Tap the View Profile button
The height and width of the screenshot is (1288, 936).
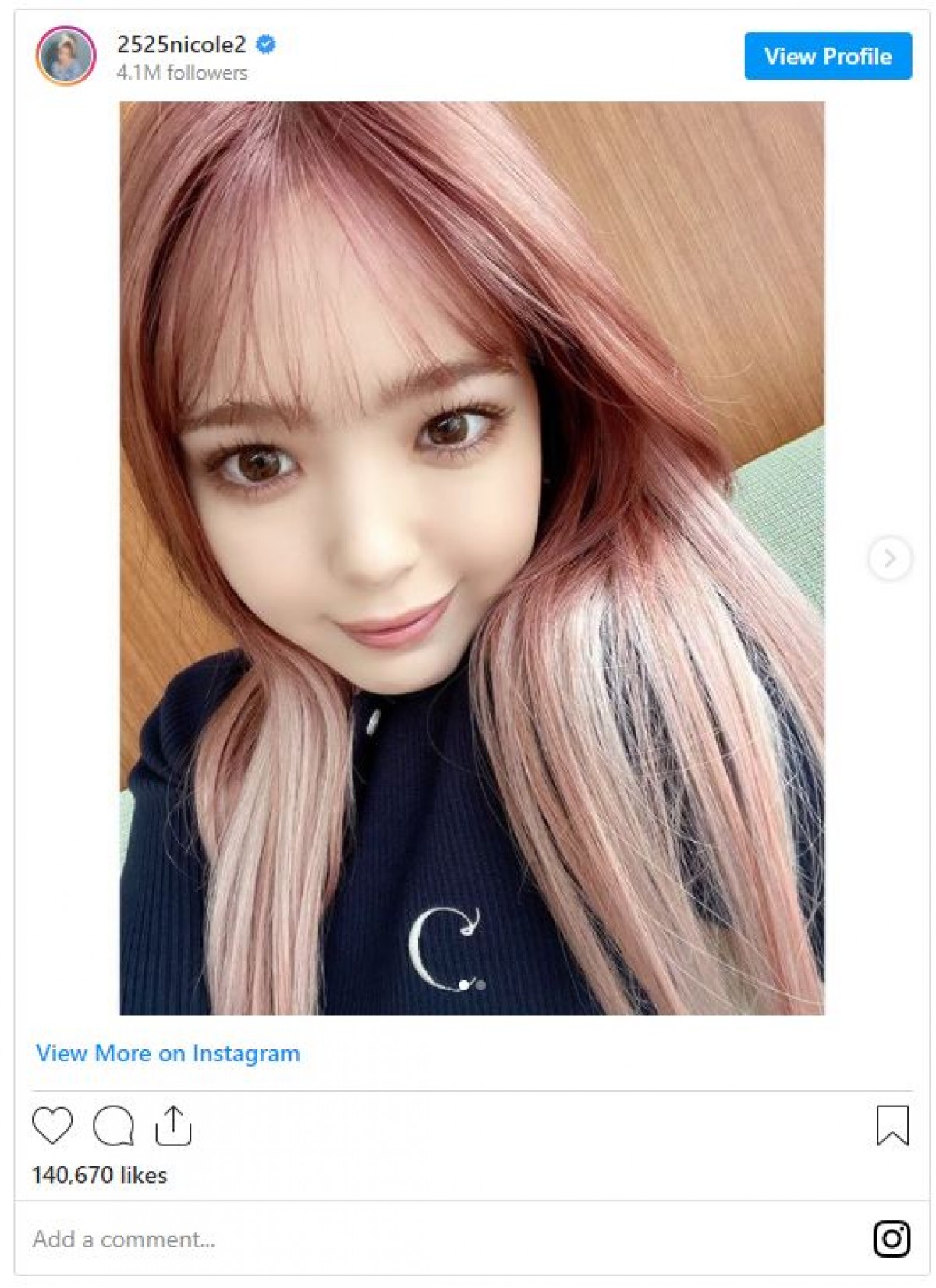[828, 56]
